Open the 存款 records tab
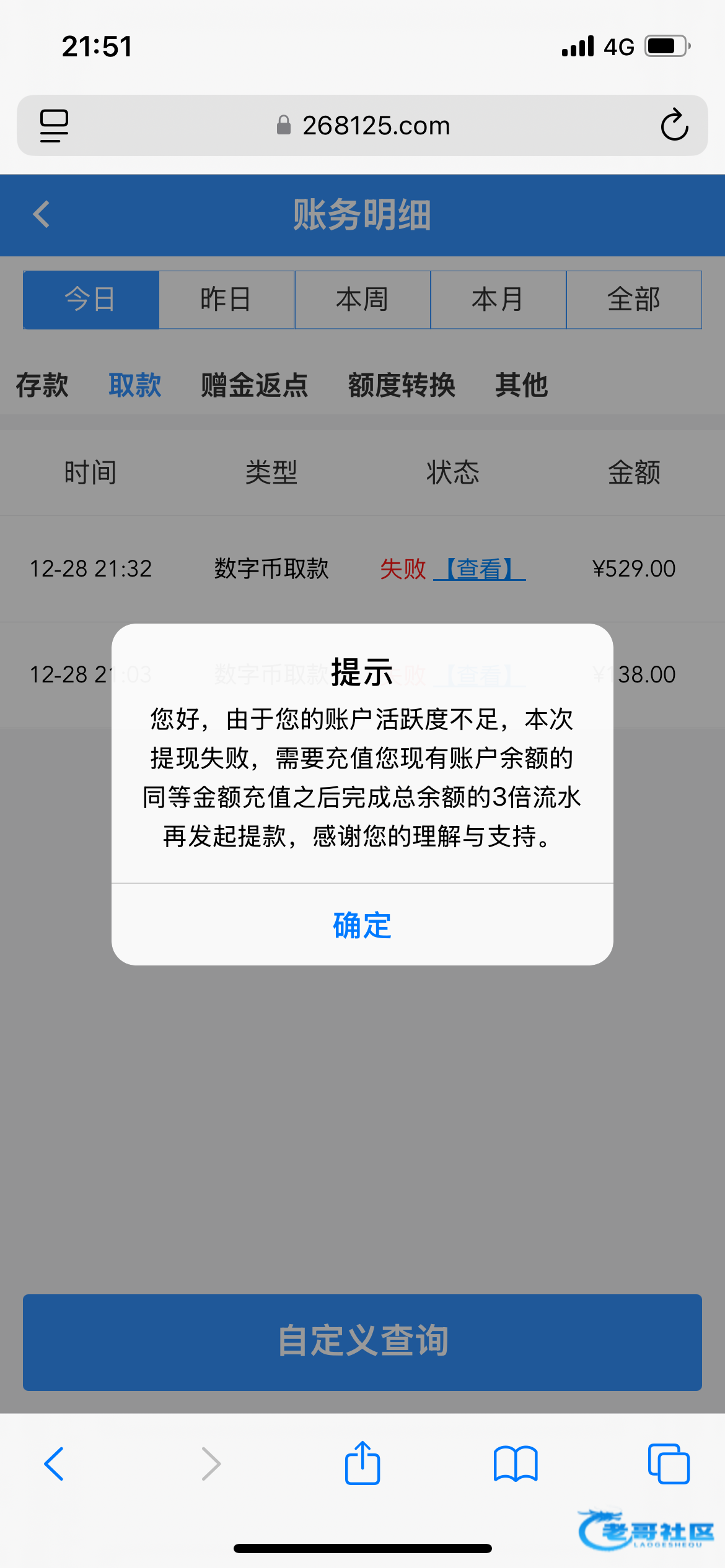The height and width of the screenshot is (1568, 725). coord(42,385)
